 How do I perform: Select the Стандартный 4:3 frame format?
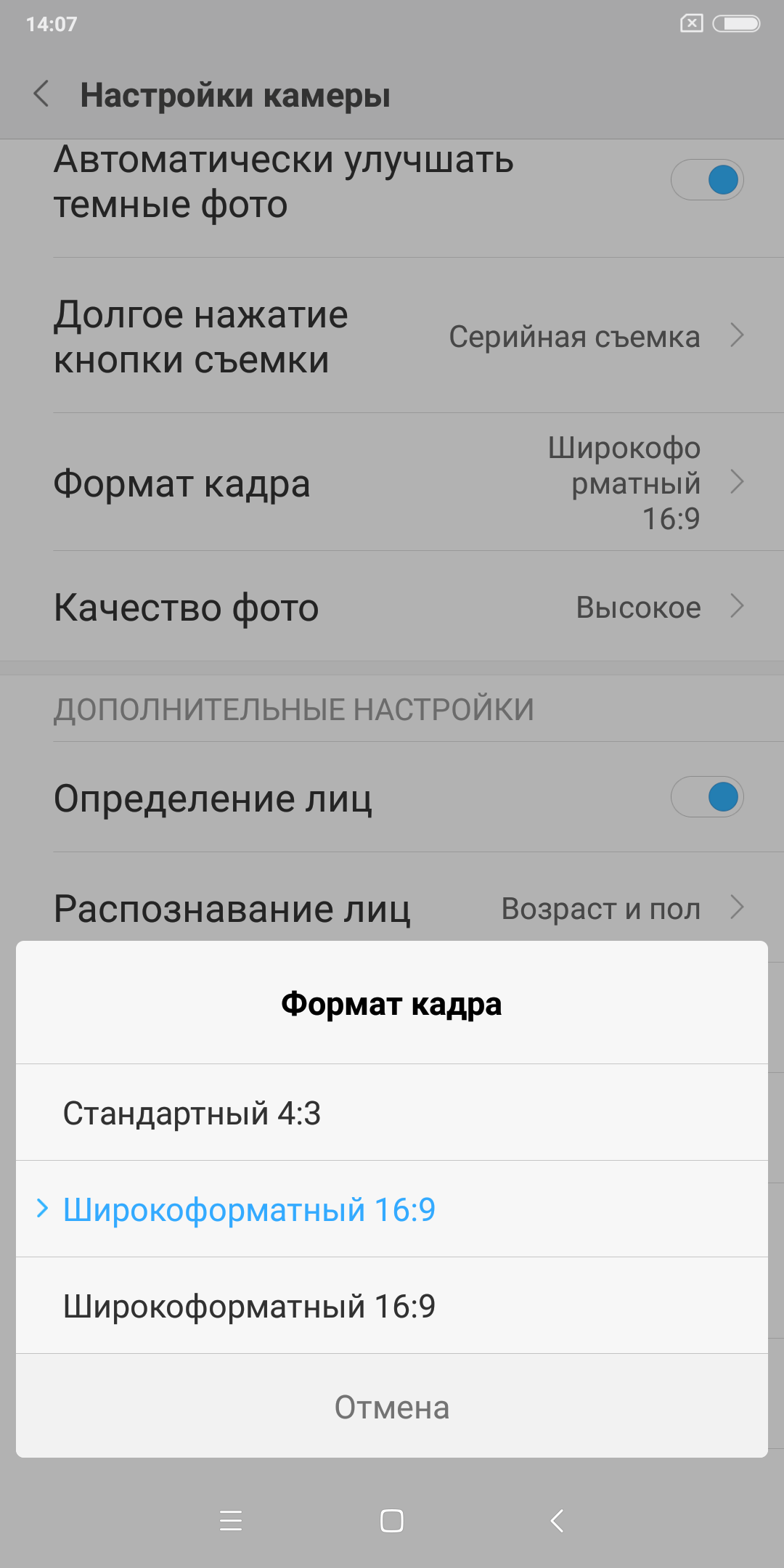392,1112
